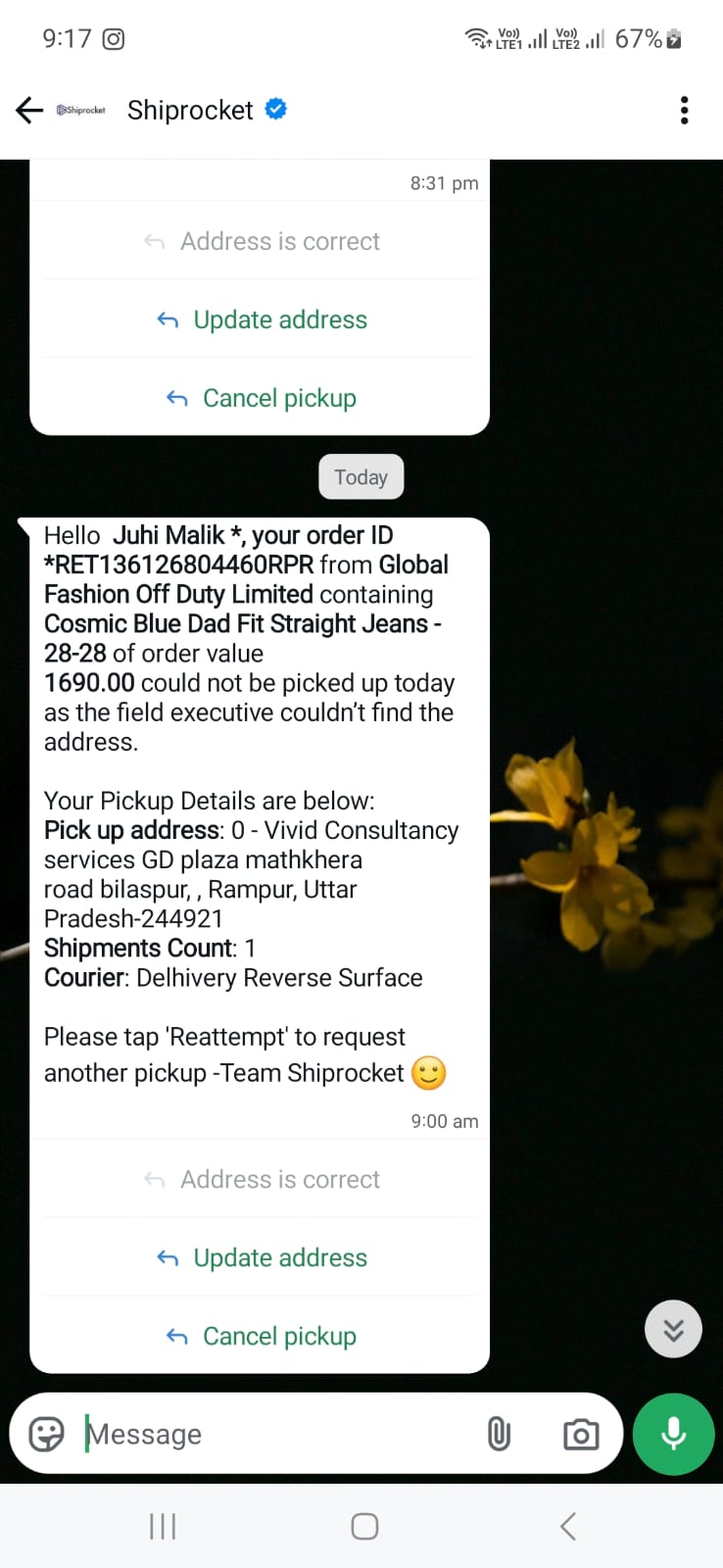Jump to the latest messages
The width and height of the screenshot is (723, 1568).
[x=673, y=1329]
